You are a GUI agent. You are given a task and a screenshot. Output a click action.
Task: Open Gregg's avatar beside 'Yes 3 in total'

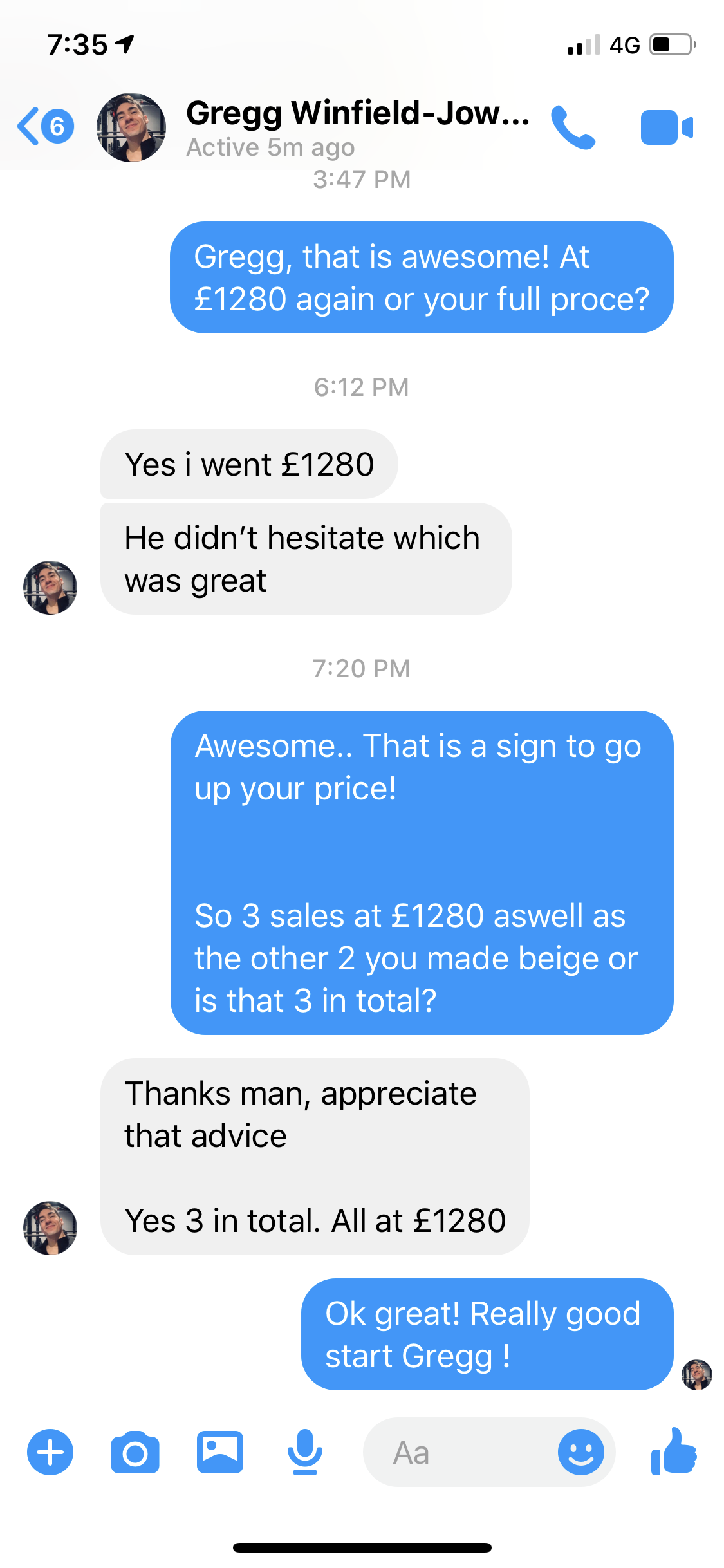50,1228
